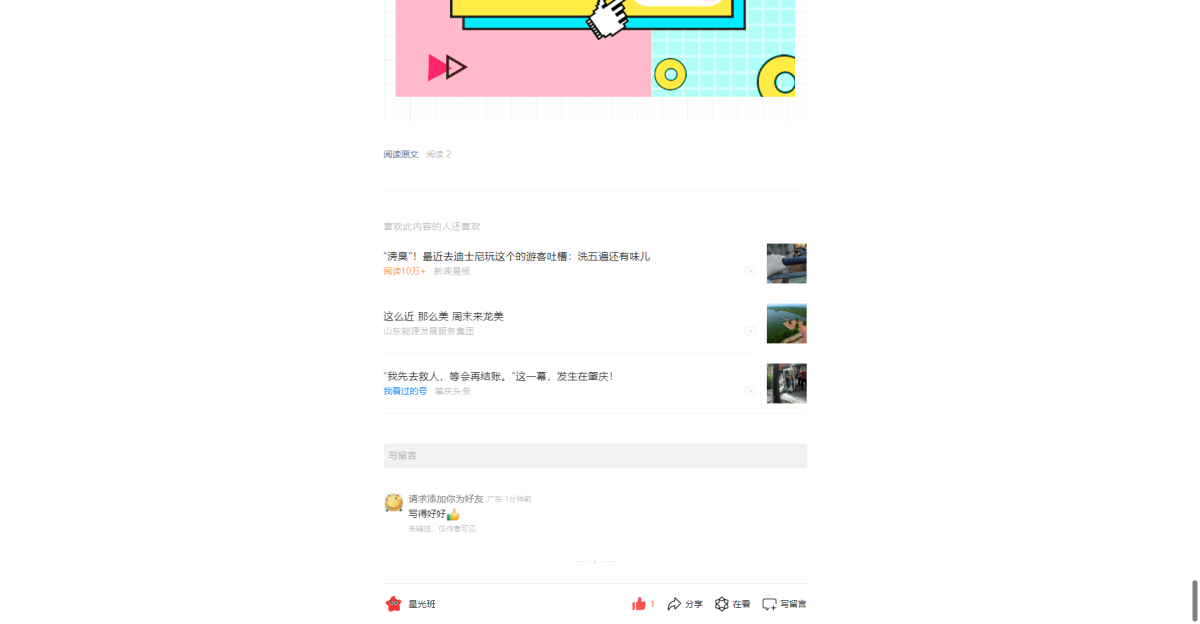Mark the article as 在看
The width and height of the screenshot is (1200, 624).
[732, 604]
